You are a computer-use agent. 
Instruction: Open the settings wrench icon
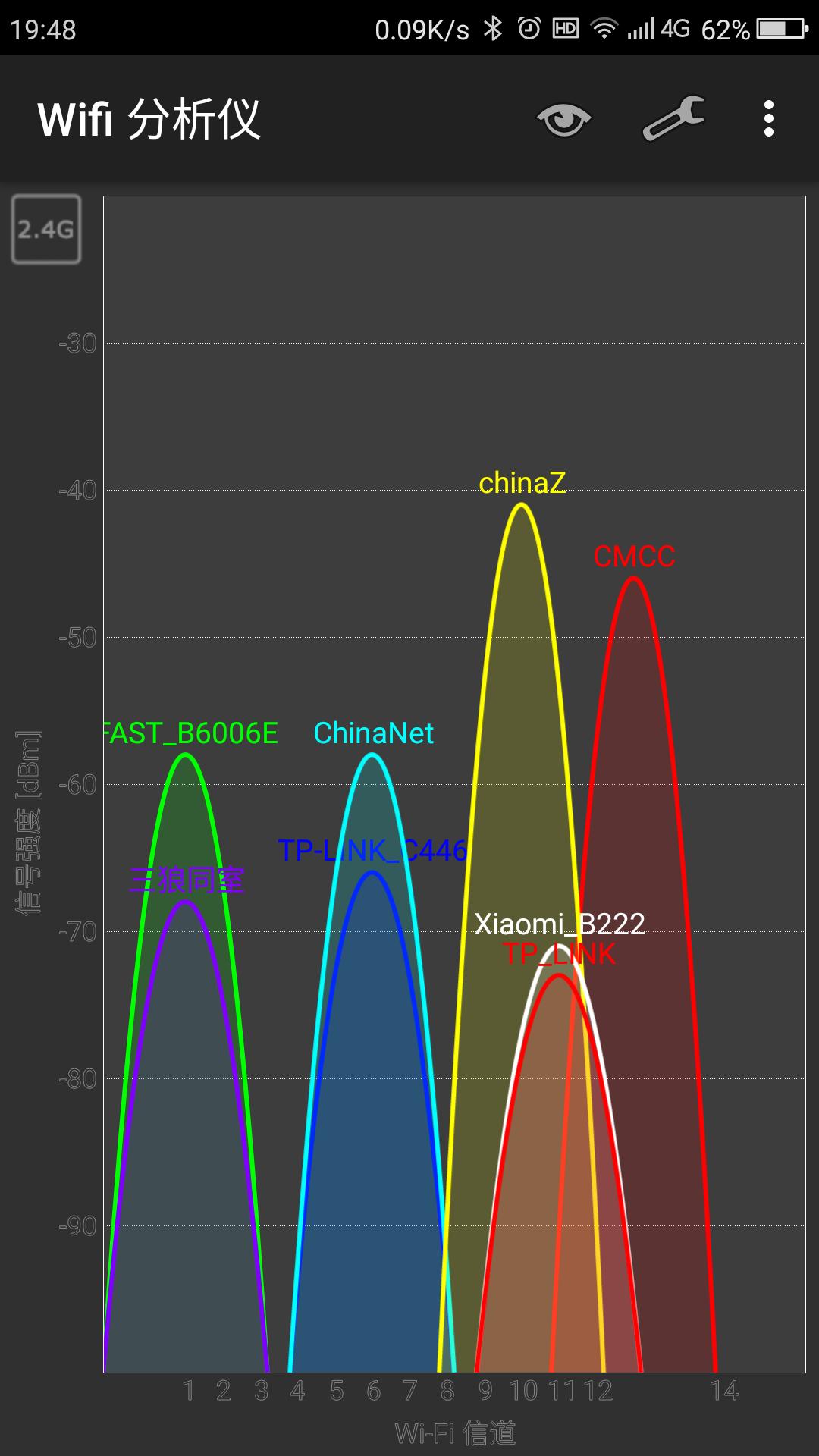coord(673,119)
